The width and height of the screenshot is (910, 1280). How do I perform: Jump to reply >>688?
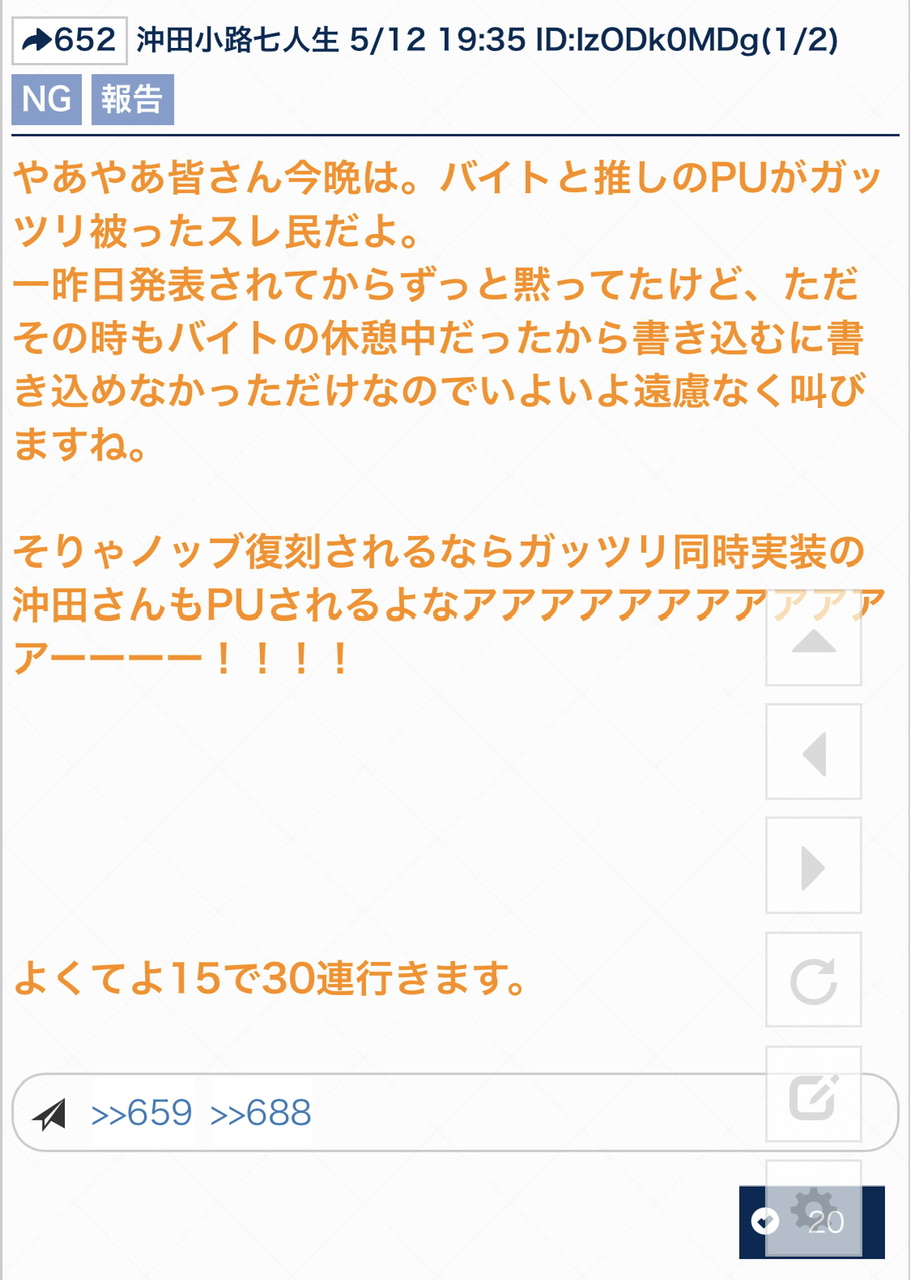tap(261, 1113)
